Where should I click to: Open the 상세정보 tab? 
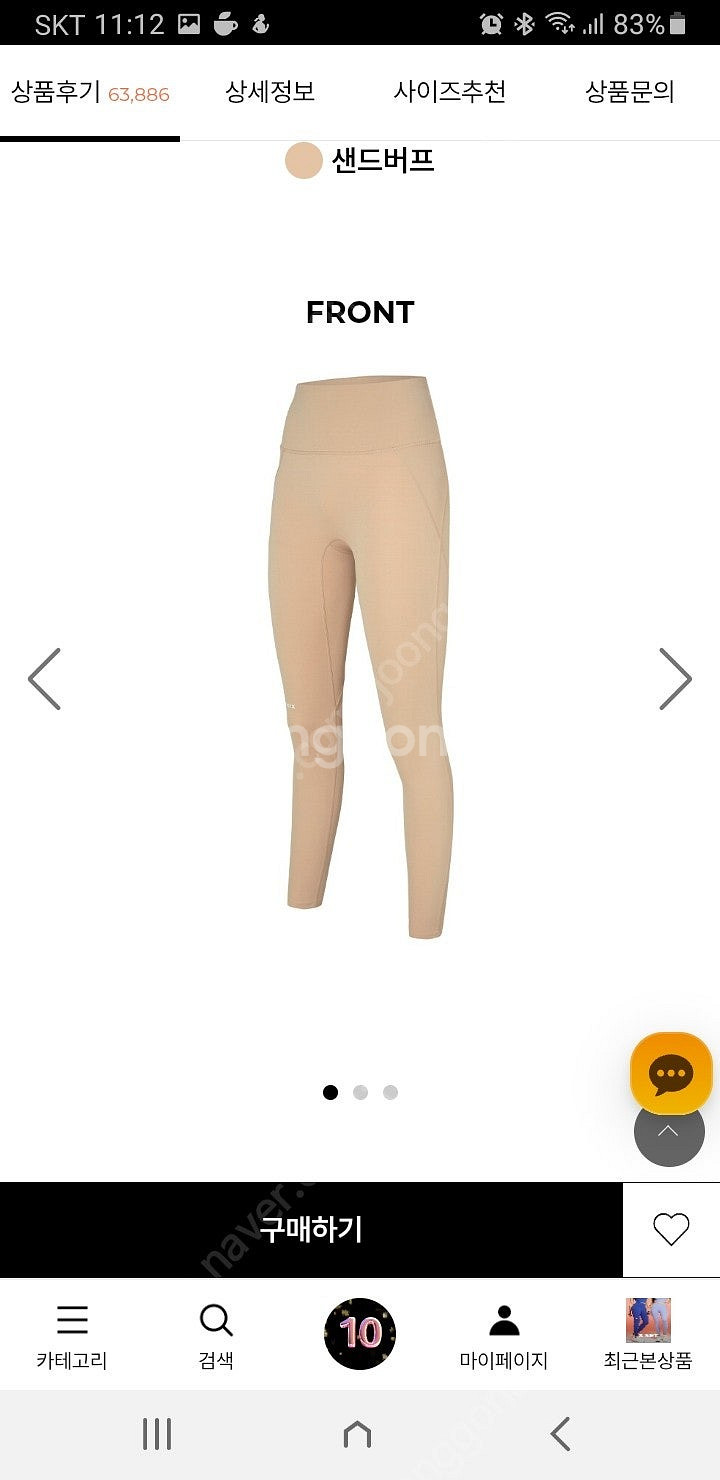pyautogui.click(x=270, y=93)
